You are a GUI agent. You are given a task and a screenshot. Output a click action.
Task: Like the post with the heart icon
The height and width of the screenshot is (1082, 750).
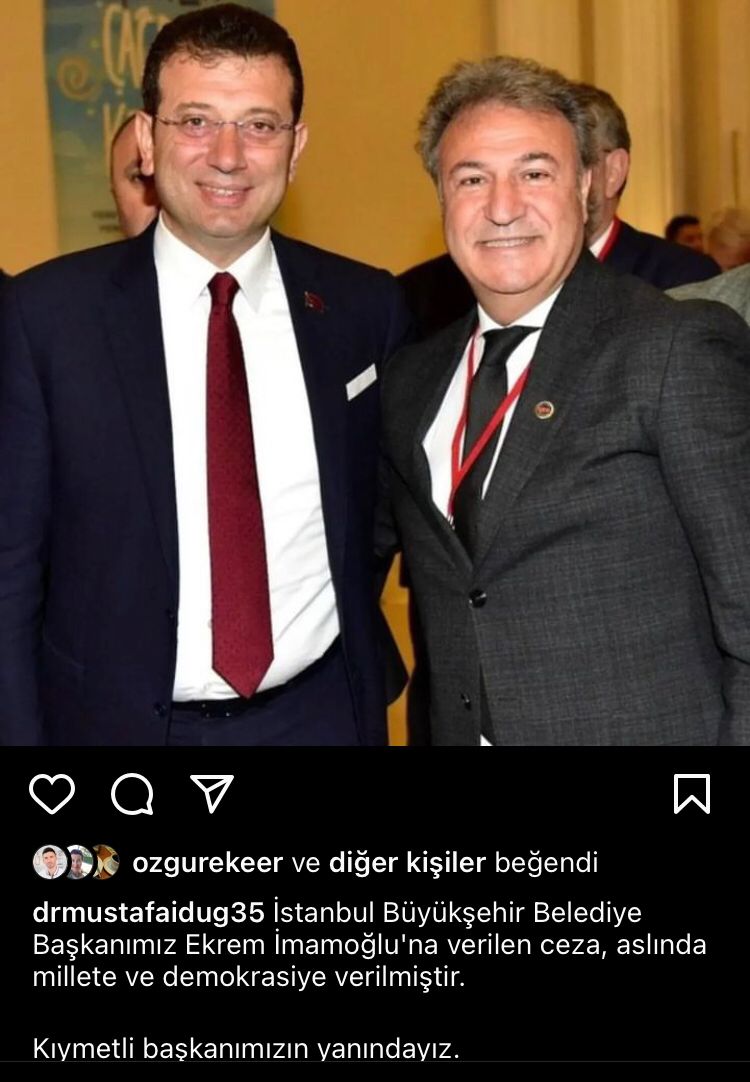tap(52, 794)
